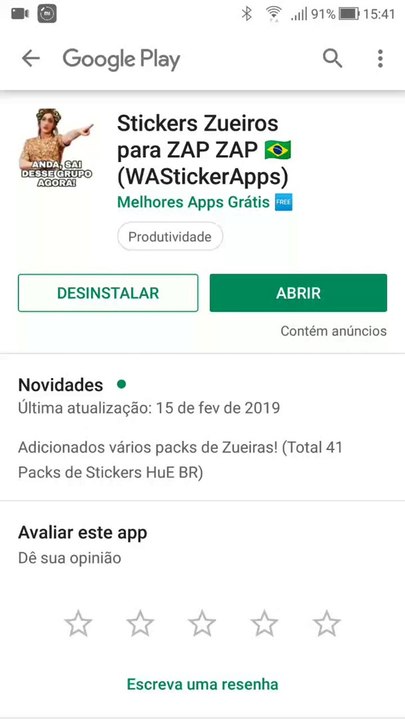The width and height of the screenshot is (405, 720).
Task: Select the Produtividade category chip
Action: pos(170,237)
